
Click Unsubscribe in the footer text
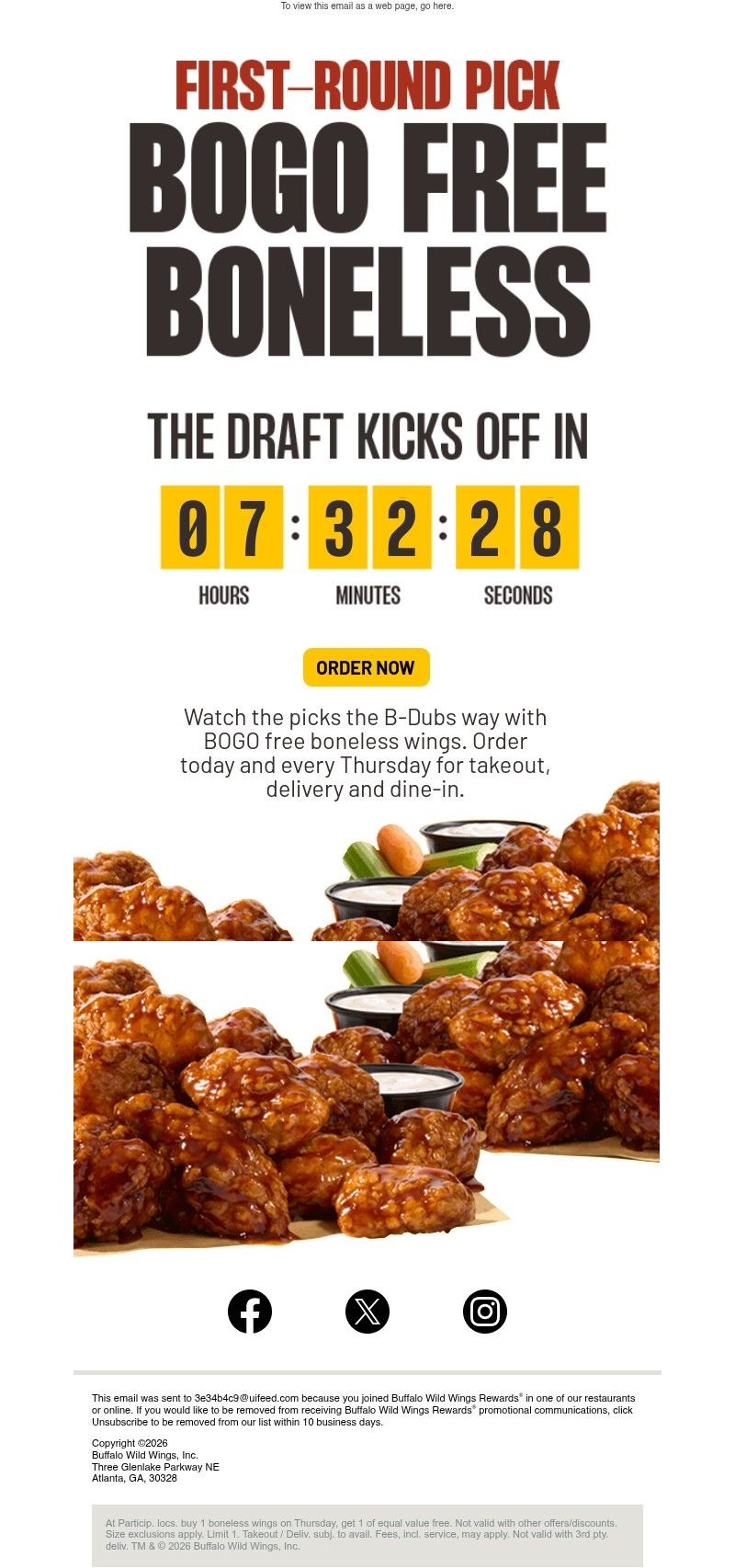[119, 1422]
